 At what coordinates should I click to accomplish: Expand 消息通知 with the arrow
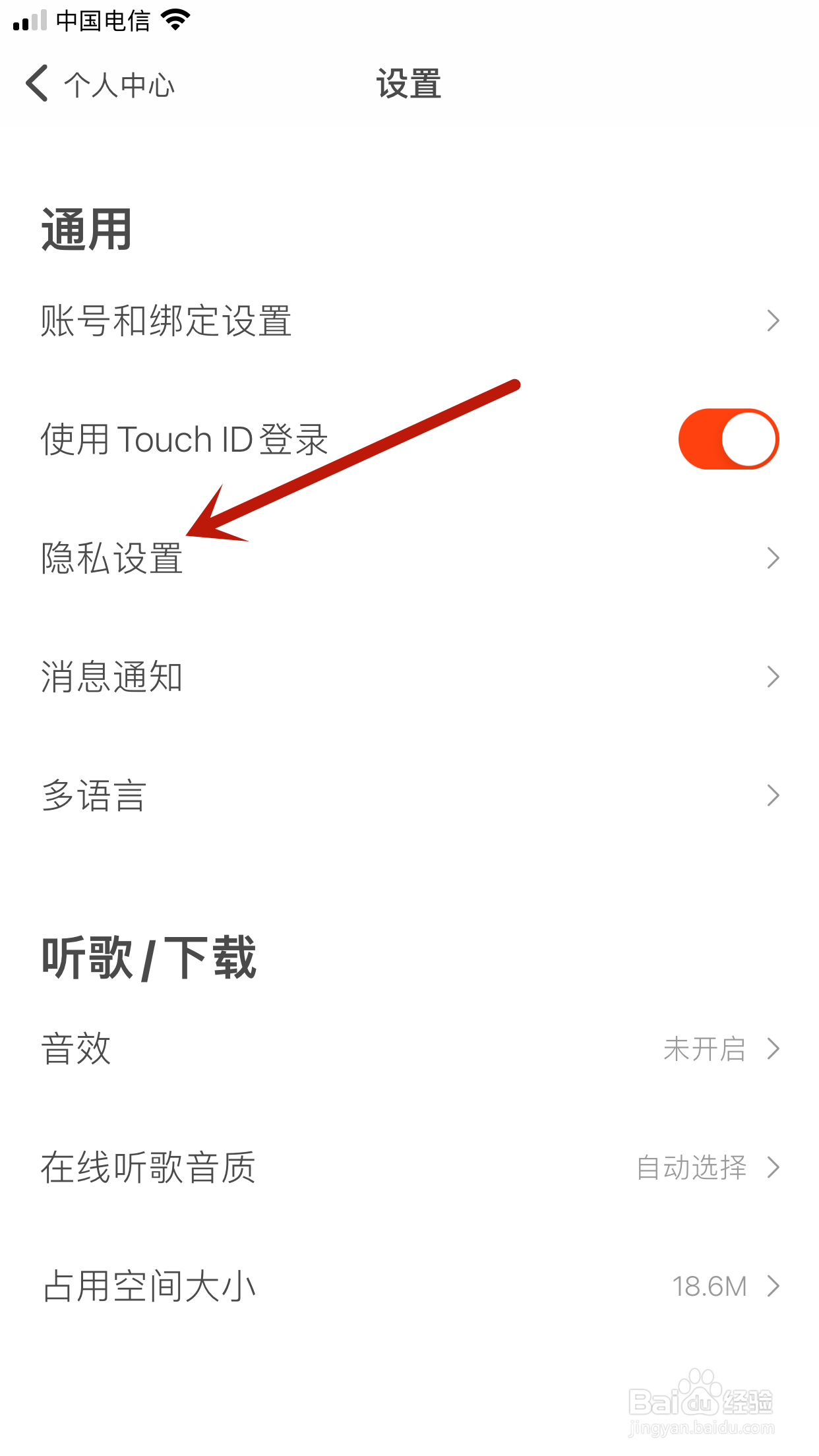point(773,676)
